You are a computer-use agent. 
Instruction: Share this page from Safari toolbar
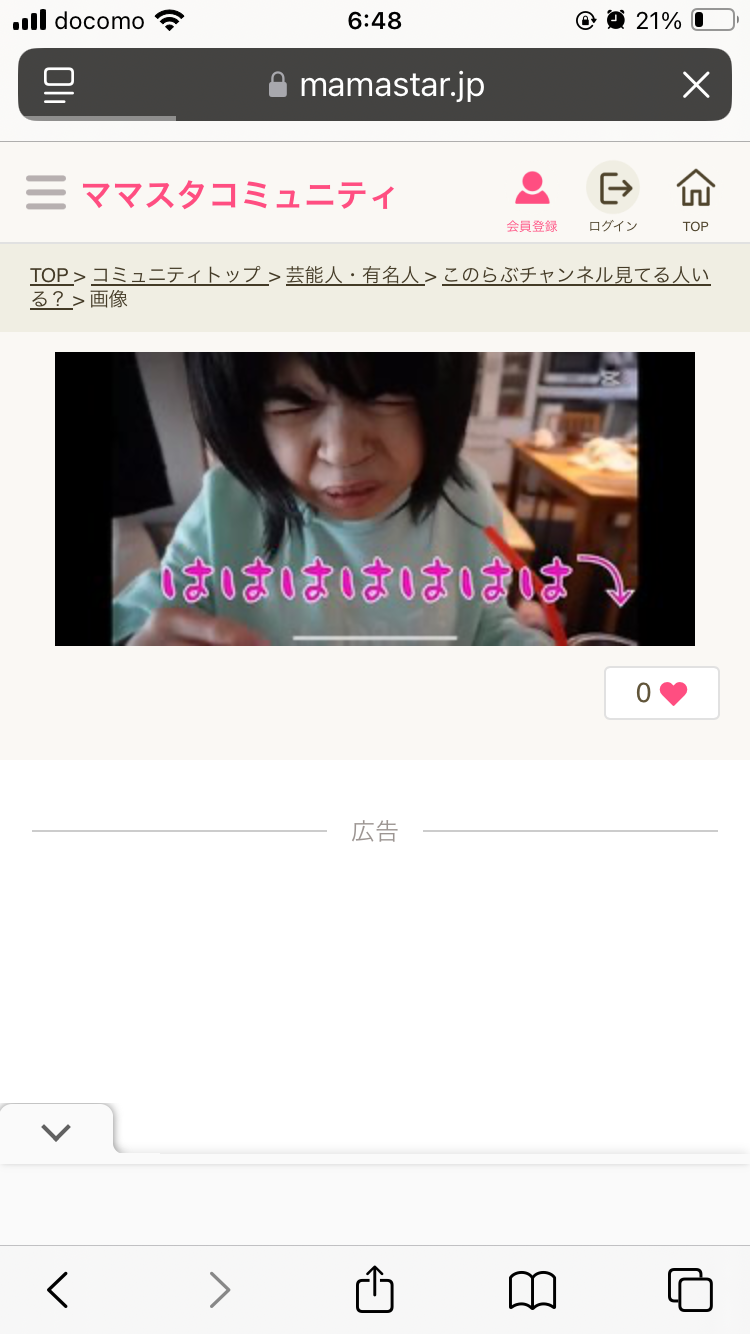(375, 1288)
